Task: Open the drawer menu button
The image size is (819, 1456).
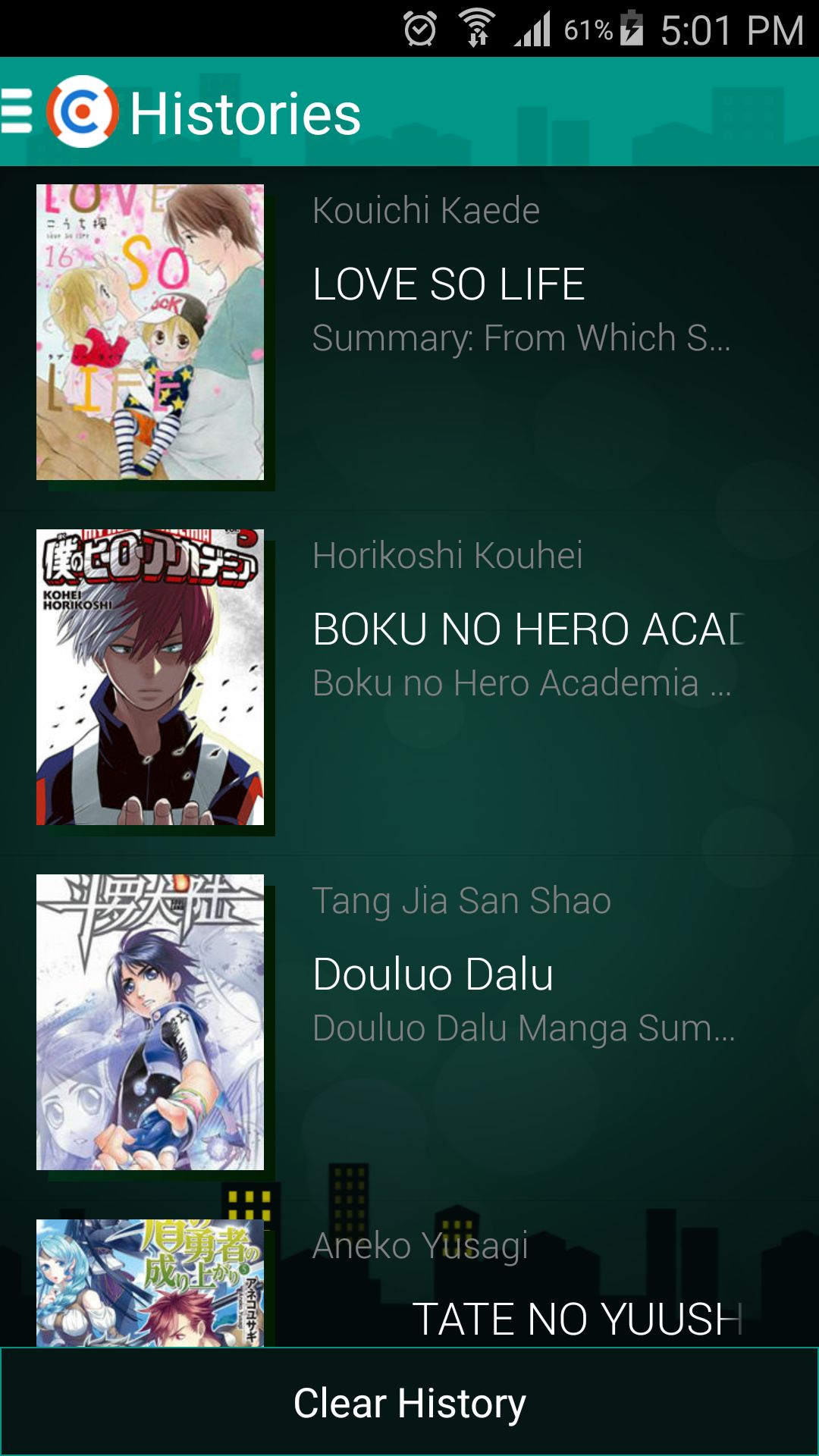Action: 18,112
